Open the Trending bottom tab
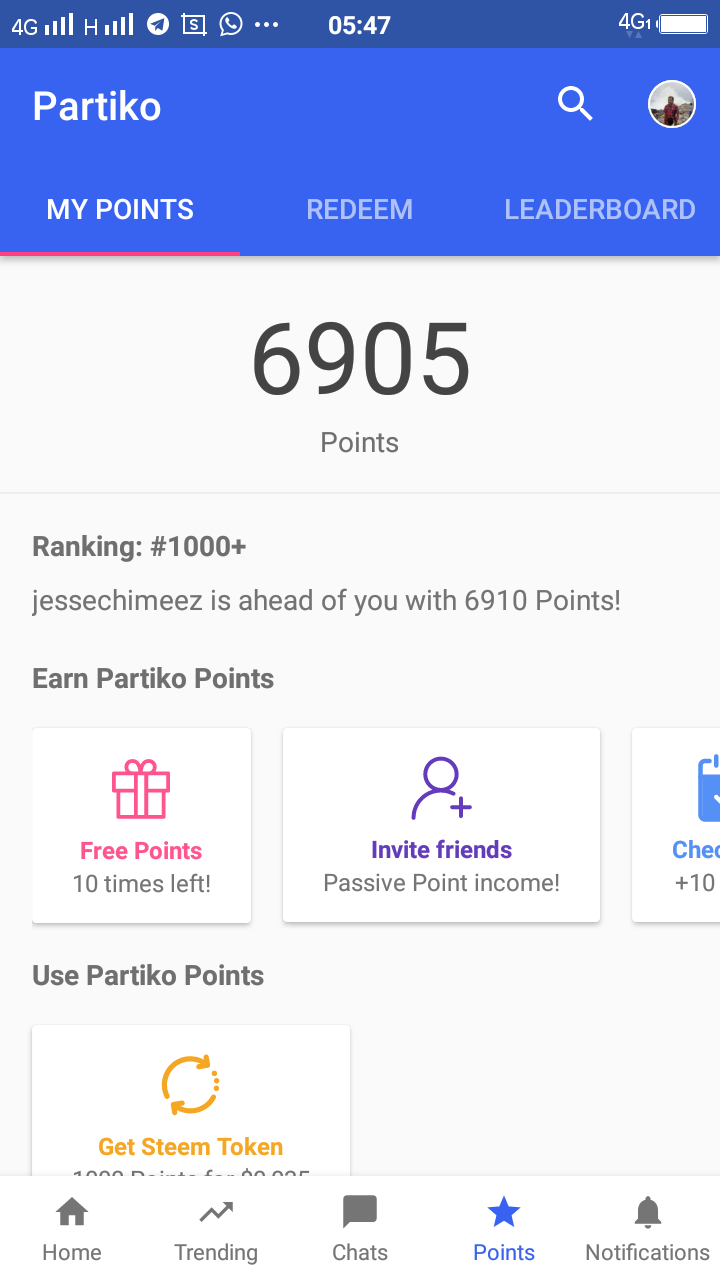This screenshot has height=1280, width=720. [216, 1230]
